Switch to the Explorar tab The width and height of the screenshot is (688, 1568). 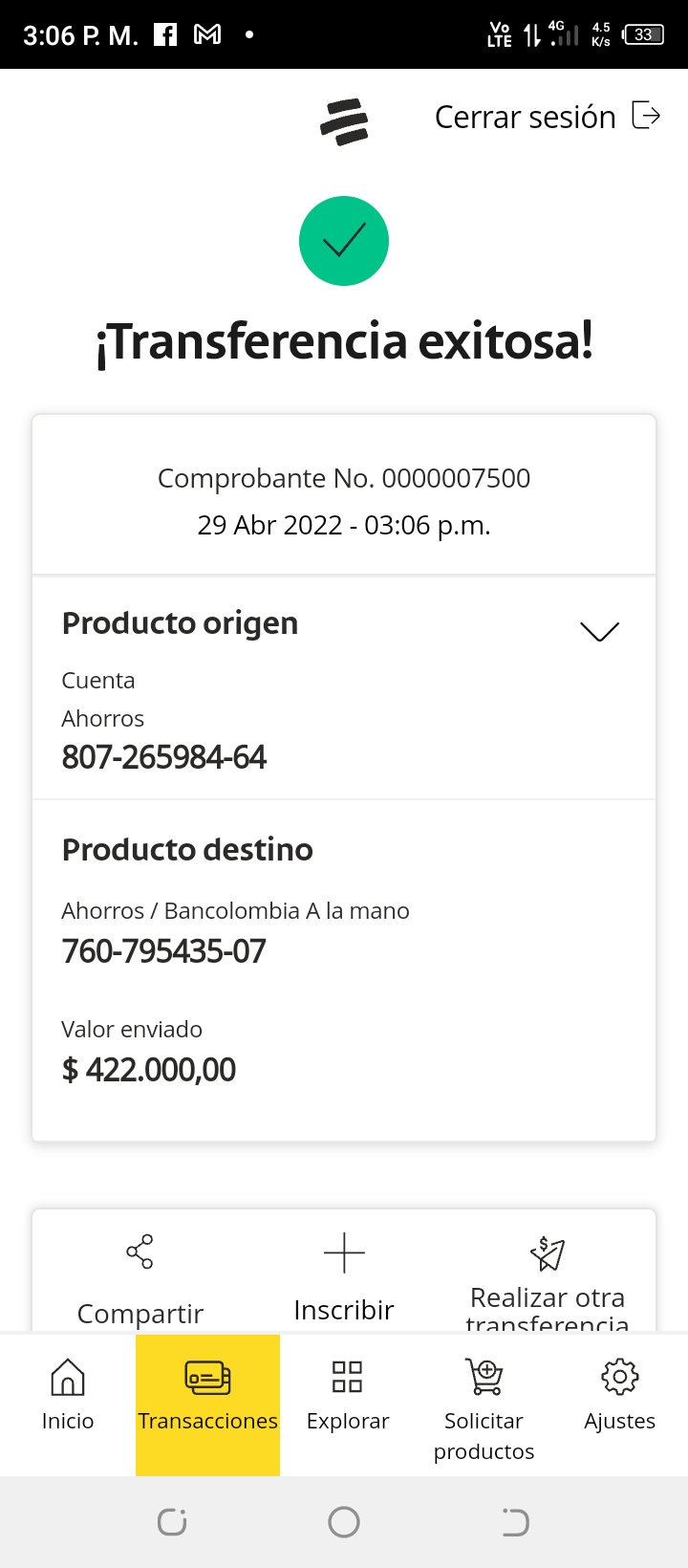348,1395
